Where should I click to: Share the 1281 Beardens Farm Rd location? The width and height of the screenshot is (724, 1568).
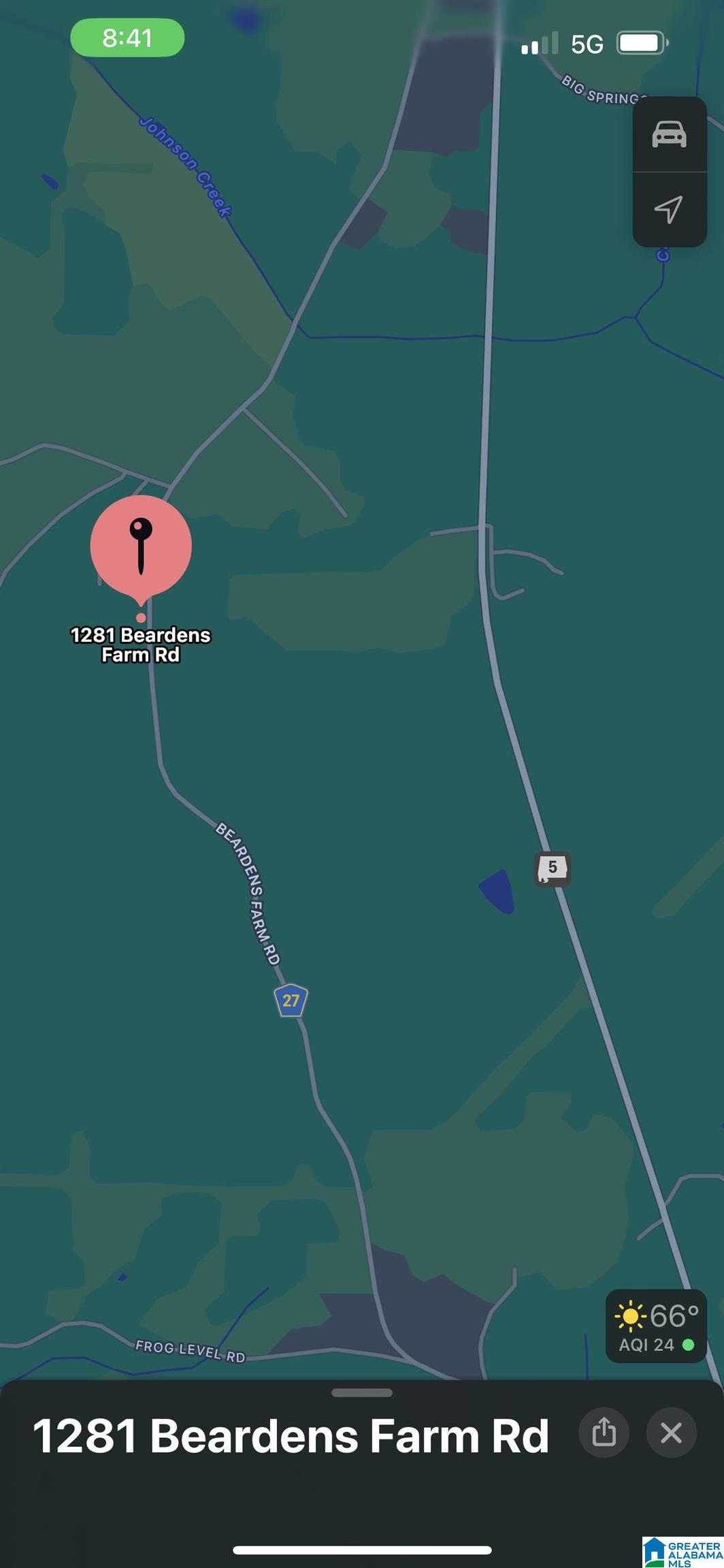604,1432
